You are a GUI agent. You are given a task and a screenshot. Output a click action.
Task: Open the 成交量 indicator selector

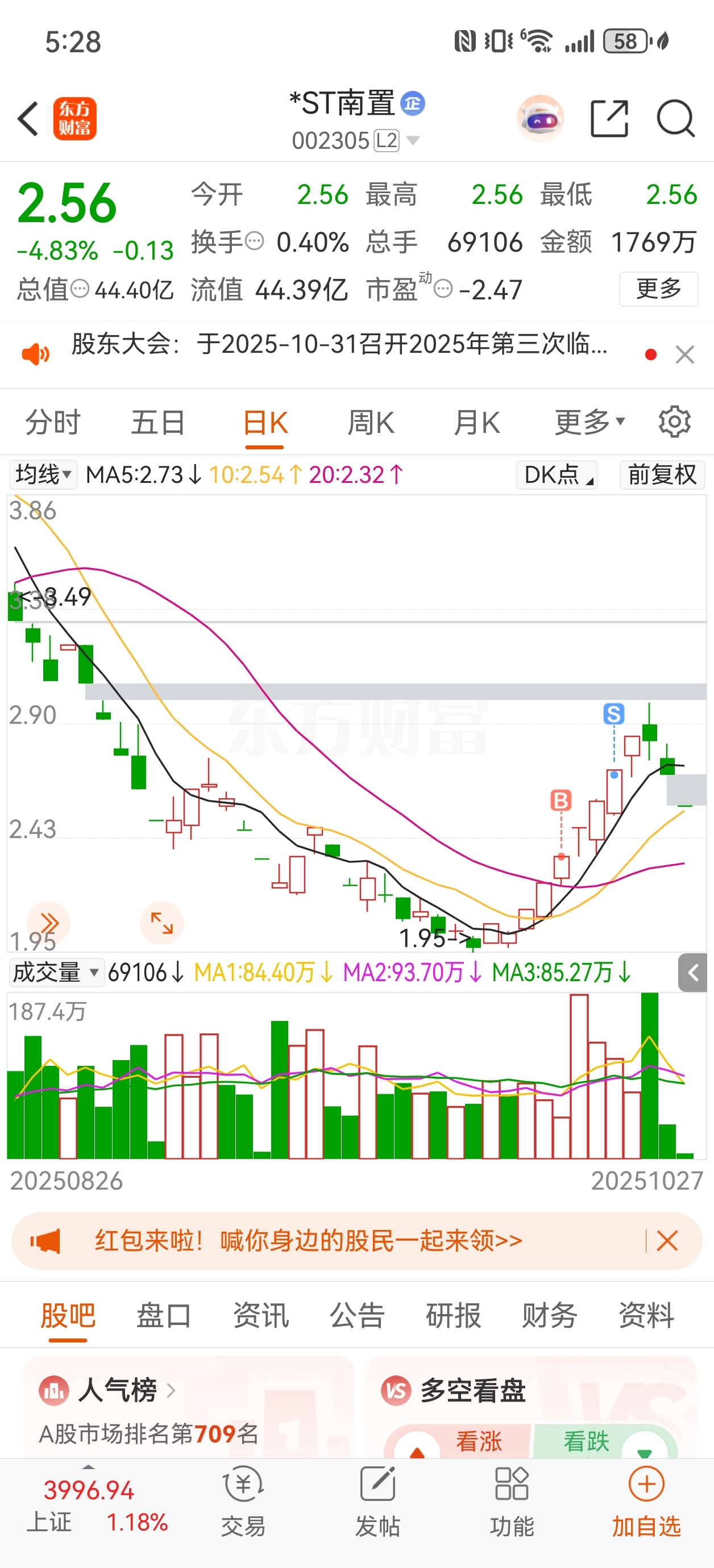56,972
